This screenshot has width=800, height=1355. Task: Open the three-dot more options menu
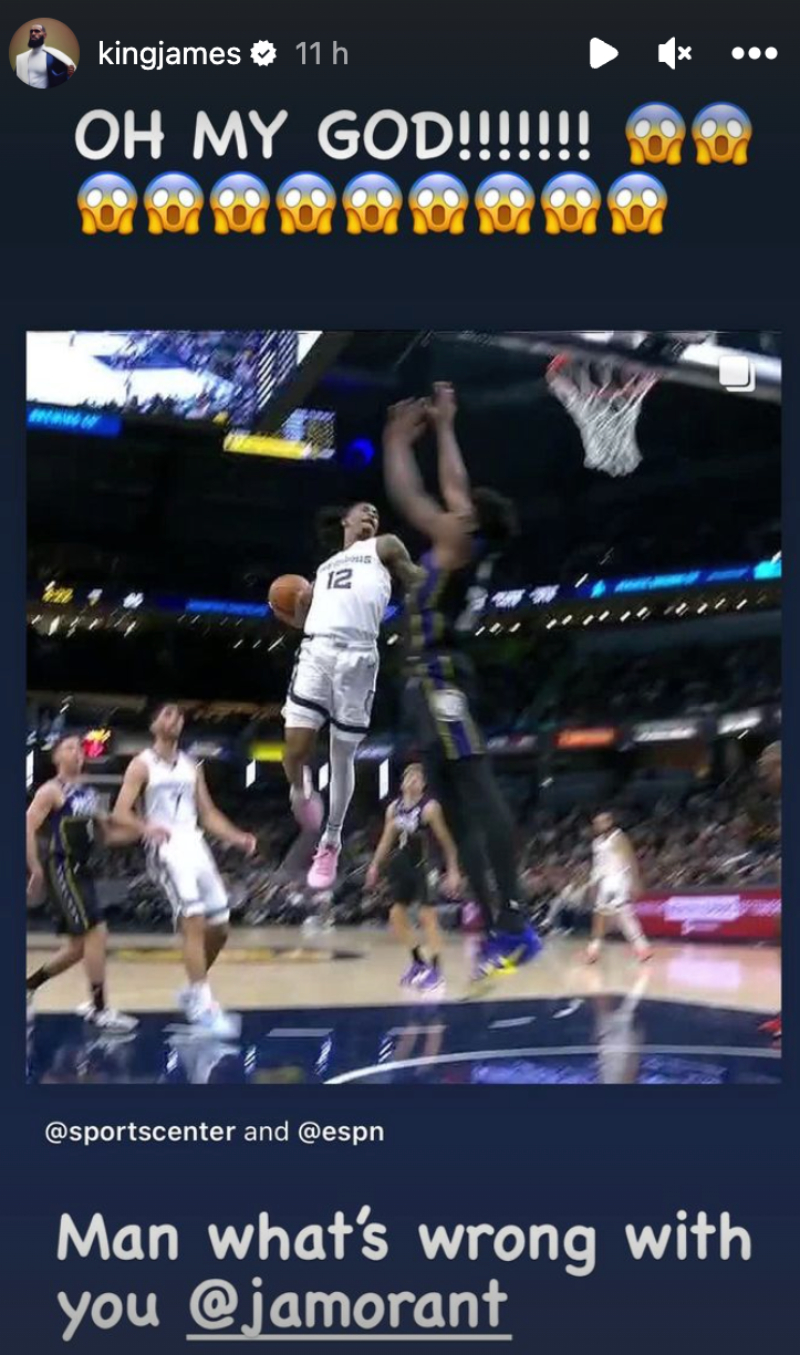(754, 53)
